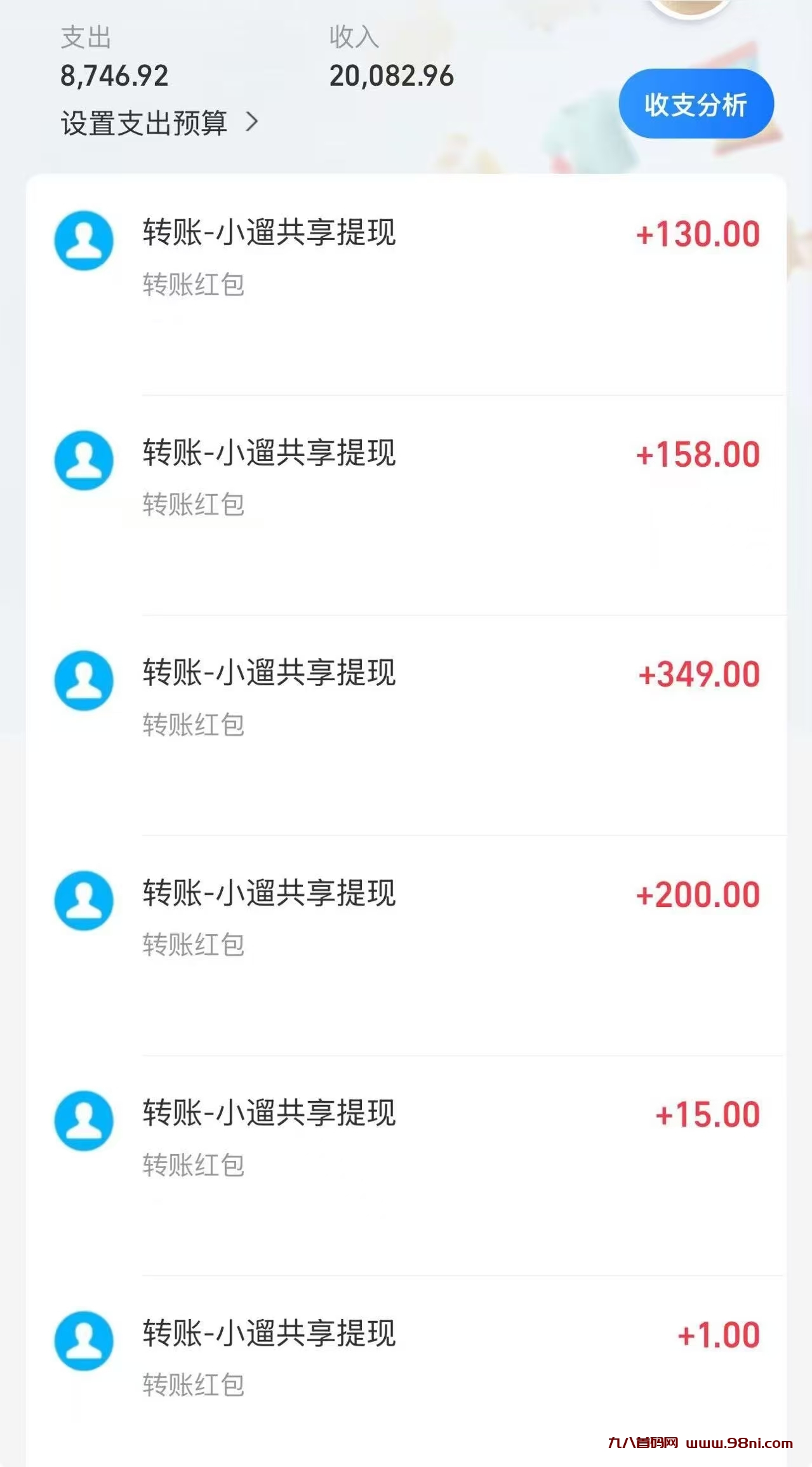Image resolution: width=812 pixels, height=1467 pixels.
Task: Open the 收支分析 income and expense analysis
Action: (696, 104)
